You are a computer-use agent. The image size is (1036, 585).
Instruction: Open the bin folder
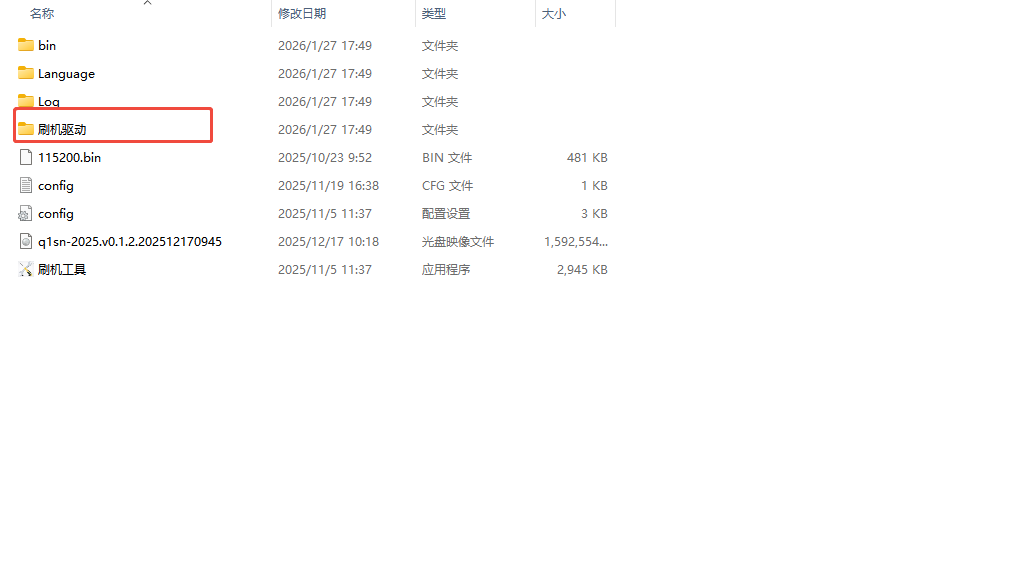47,46
